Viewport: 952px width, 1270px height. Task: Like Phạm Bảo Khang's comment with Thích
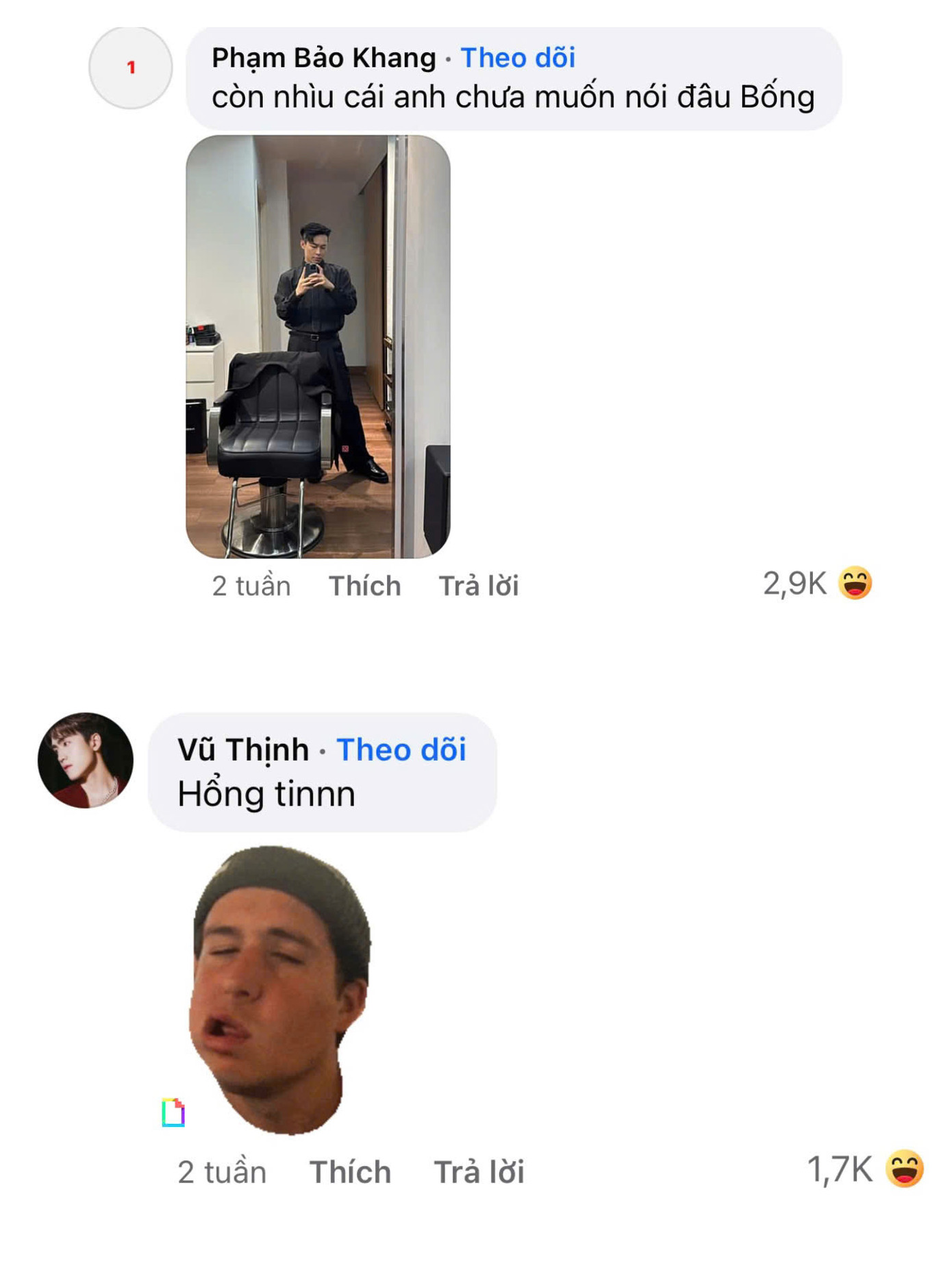[364, 586]
